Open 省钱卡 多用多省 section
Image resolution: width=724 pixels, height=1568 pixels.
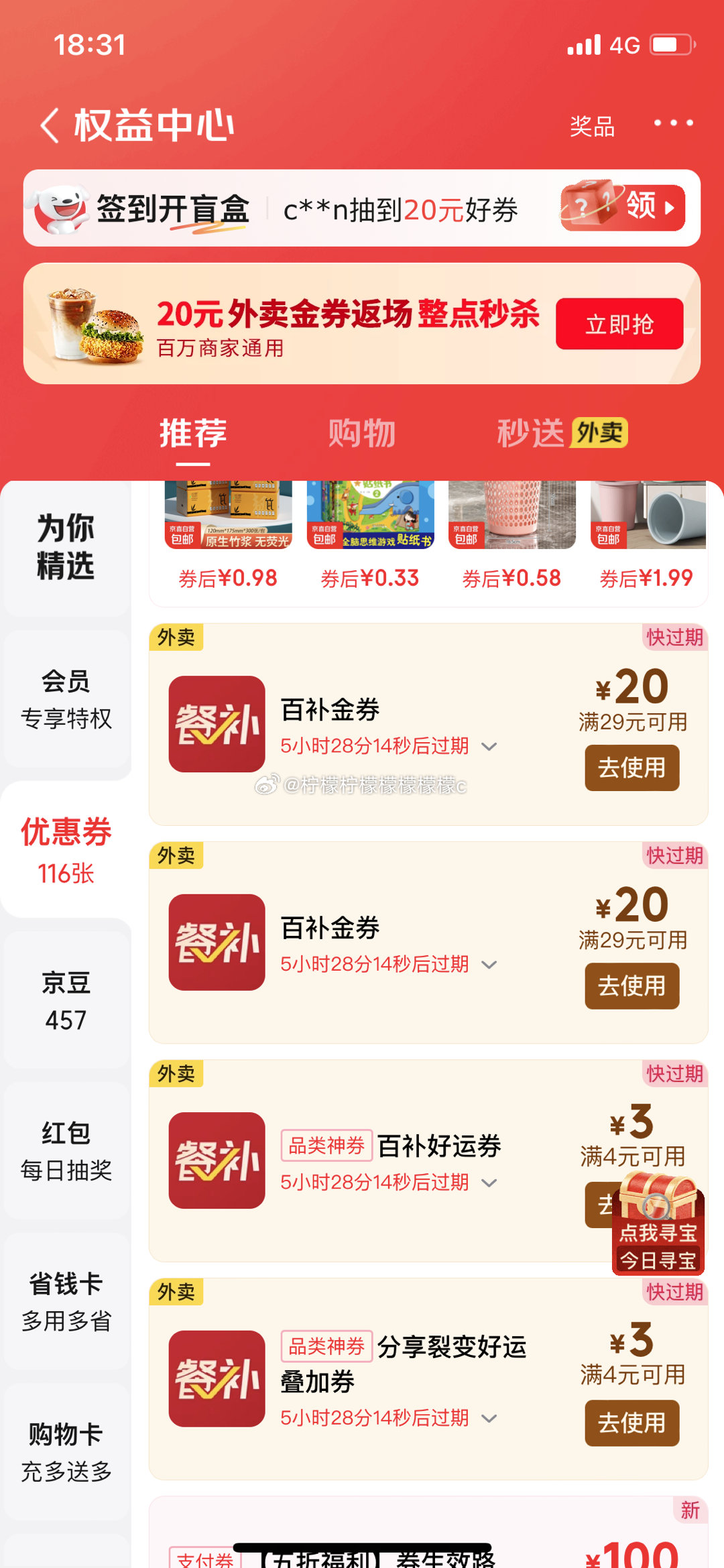point(66,1302)
